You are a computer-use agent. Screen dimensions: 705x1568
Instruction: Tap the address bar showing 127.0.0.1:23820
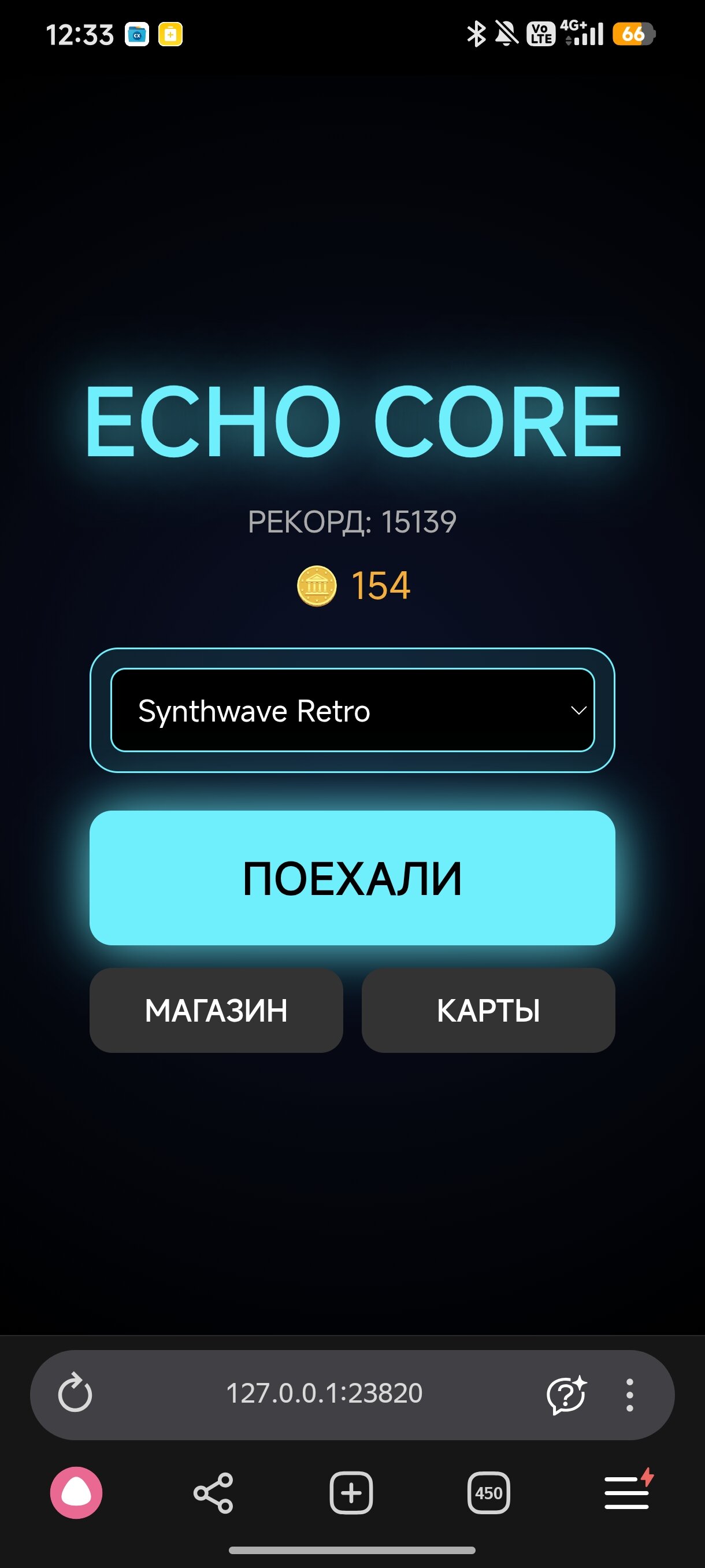pos(324,1393)
